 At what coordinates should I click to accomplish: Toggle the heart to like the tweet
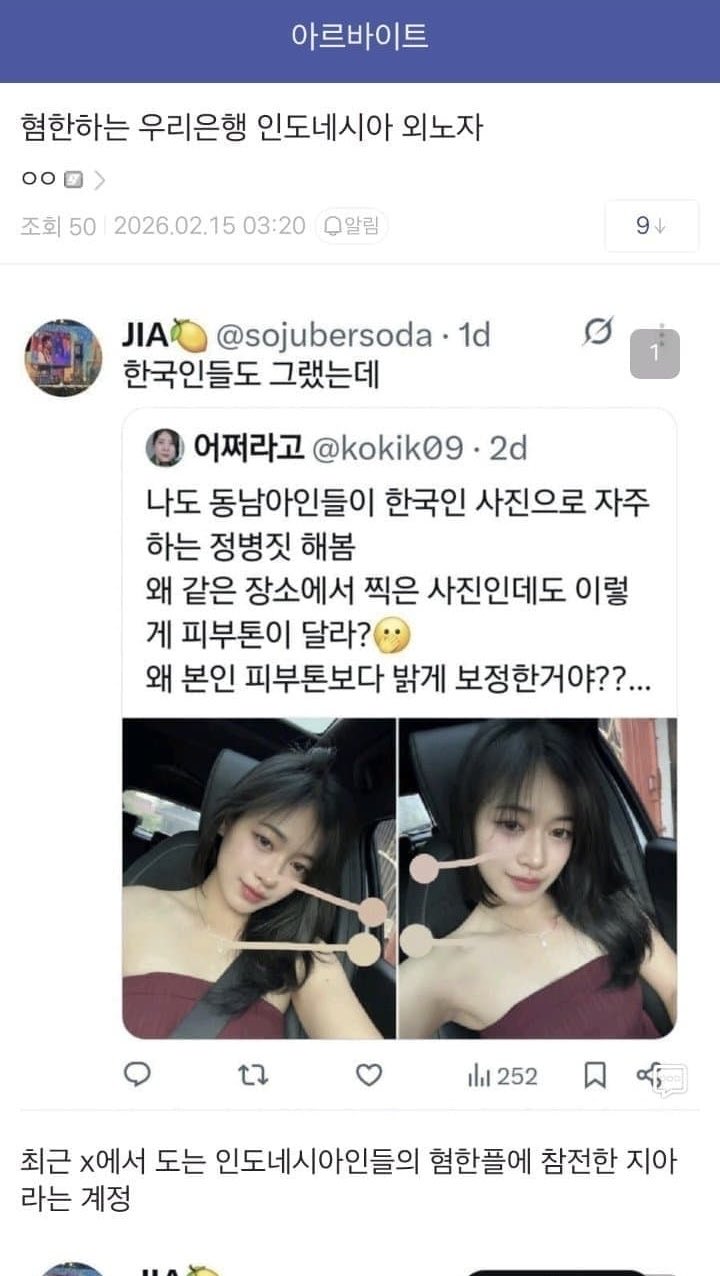370,1076
